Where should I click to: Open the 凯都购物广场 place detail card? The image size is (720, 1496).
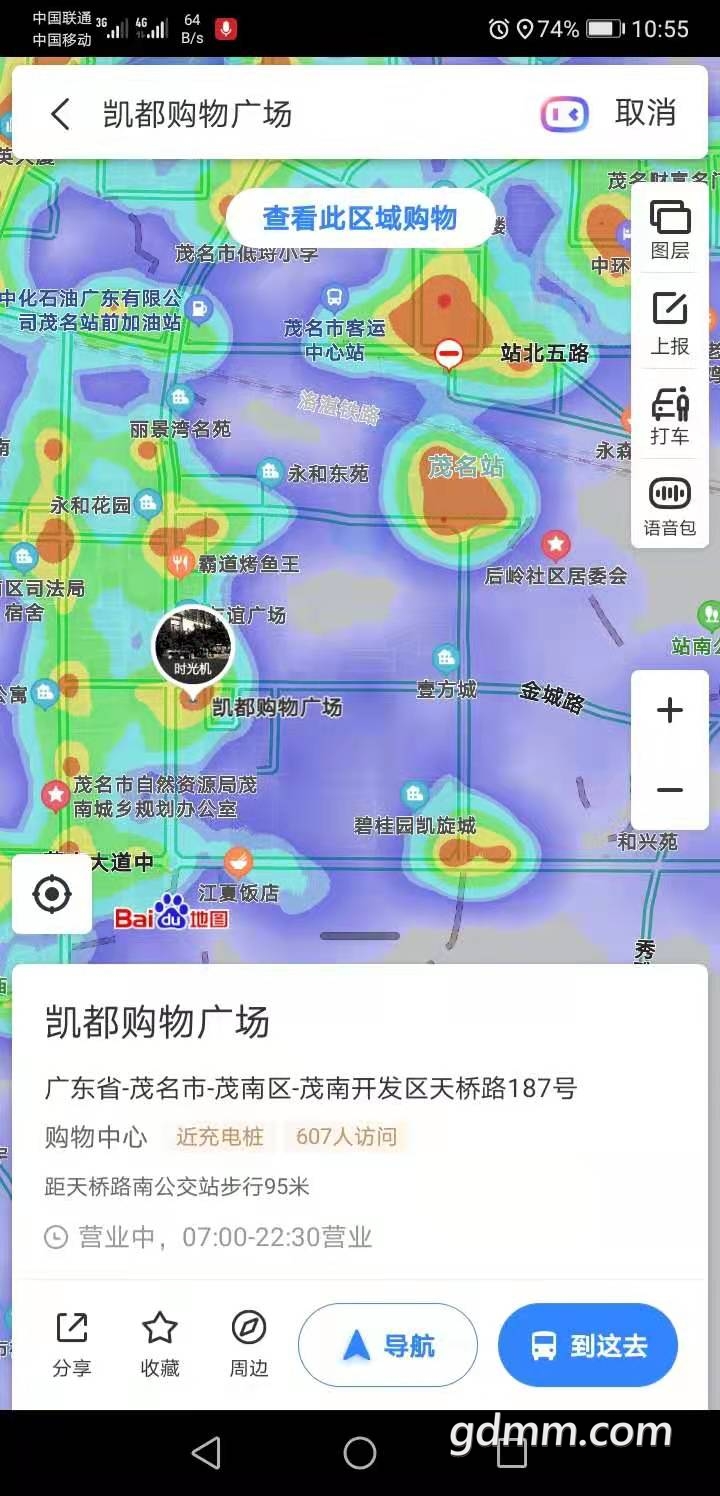pyautogui.click(x=360, y=1100)
